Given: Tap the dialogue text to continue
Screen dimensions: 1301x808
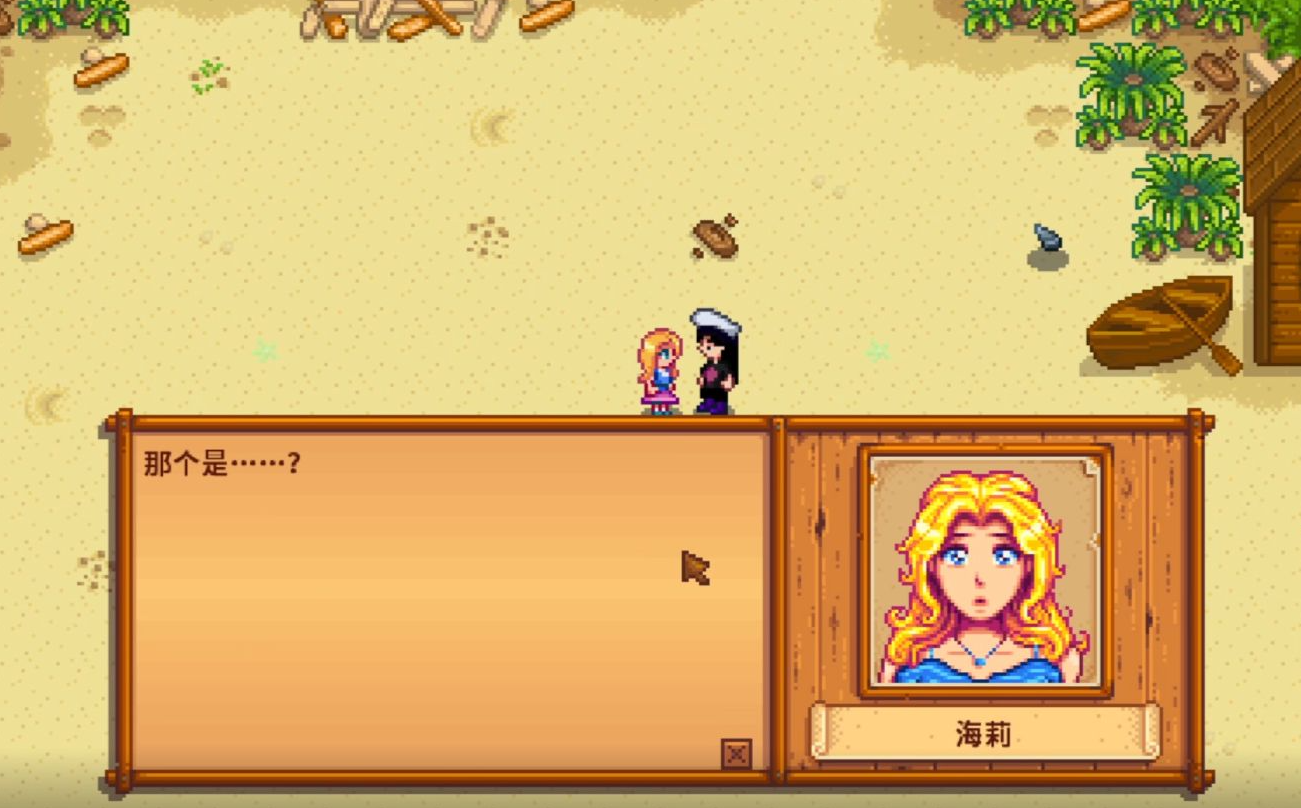Looking at the screenshot, I should click(222, 464).
